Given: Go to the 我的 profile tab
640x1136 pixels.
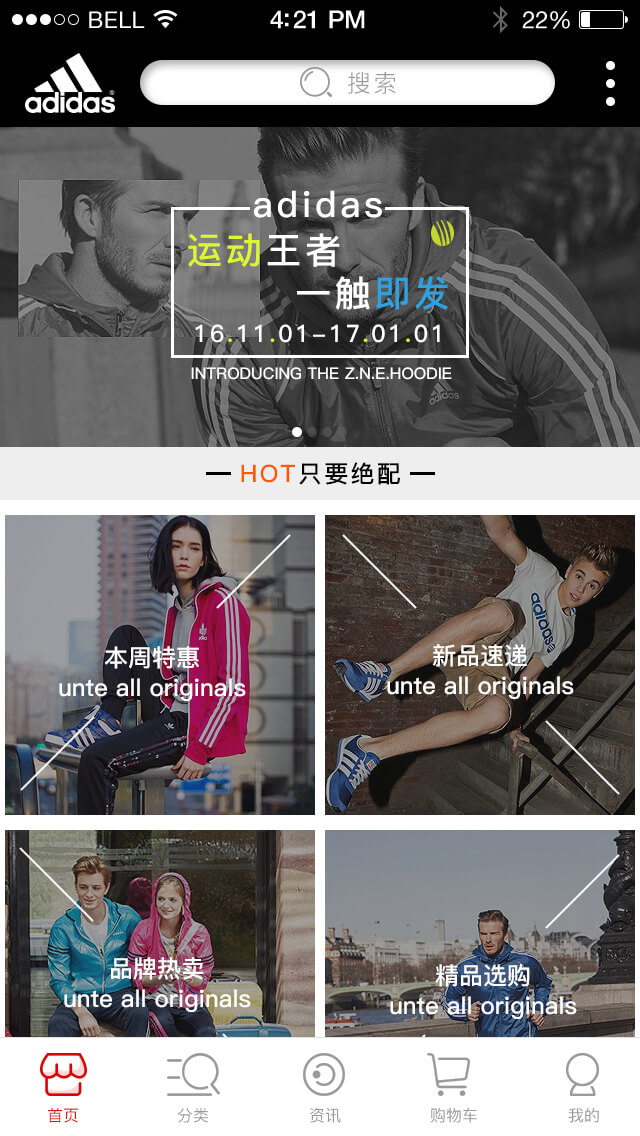Looking at the screenshot, I should [583, 1088].
